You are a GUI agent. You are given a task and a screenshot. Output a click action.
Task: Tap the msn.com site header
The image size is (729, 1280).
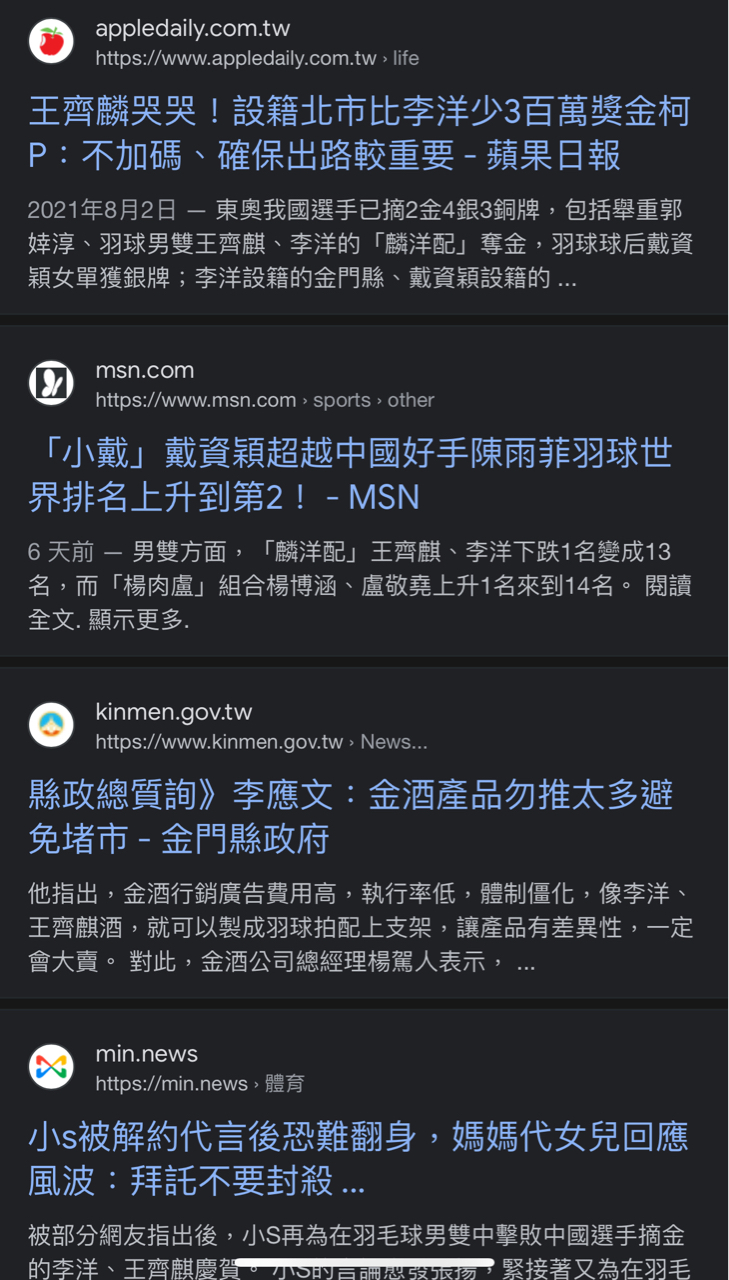coord(231,384)
